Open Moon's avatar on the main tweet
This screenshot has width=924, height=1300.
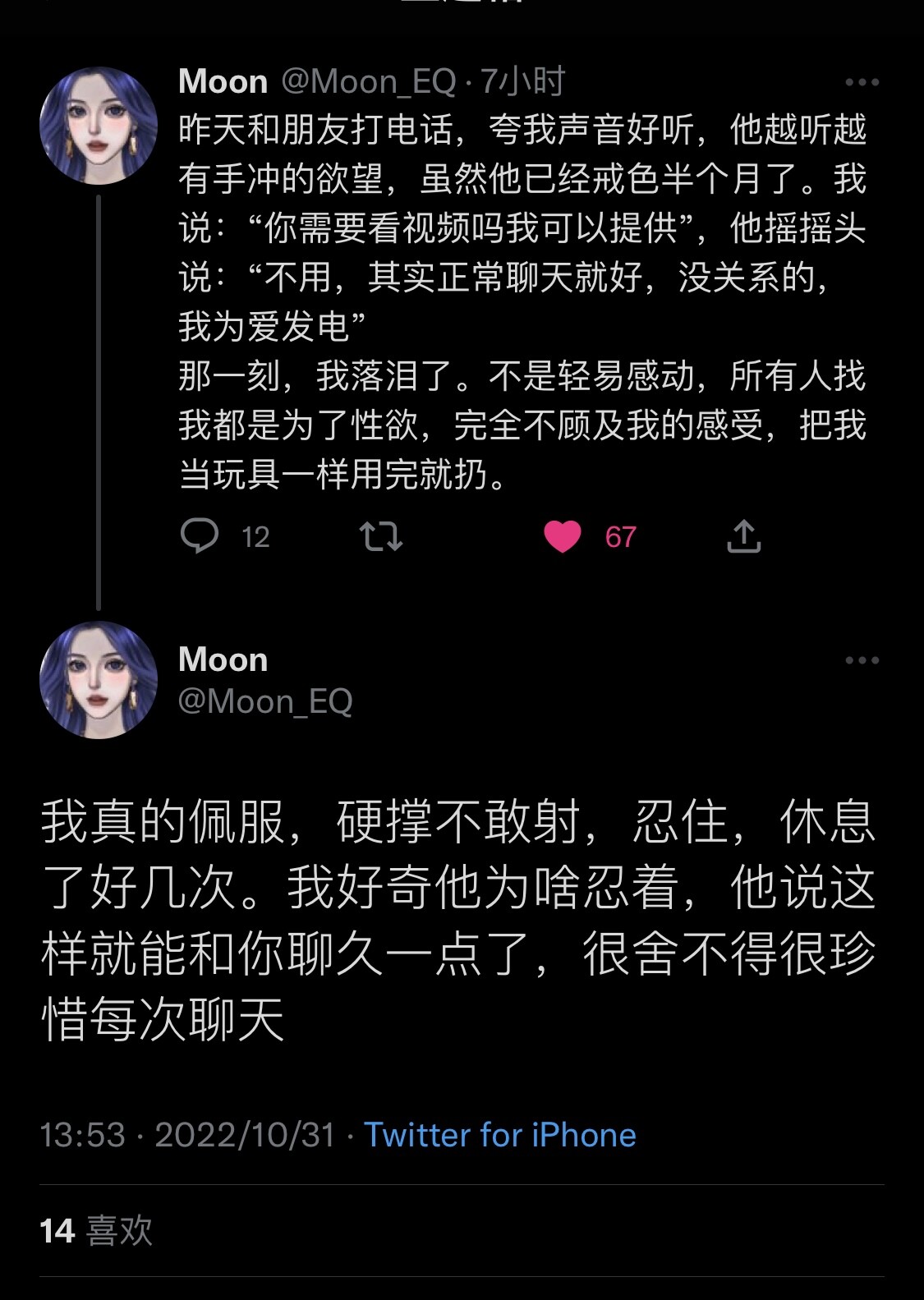coord(99,680)
